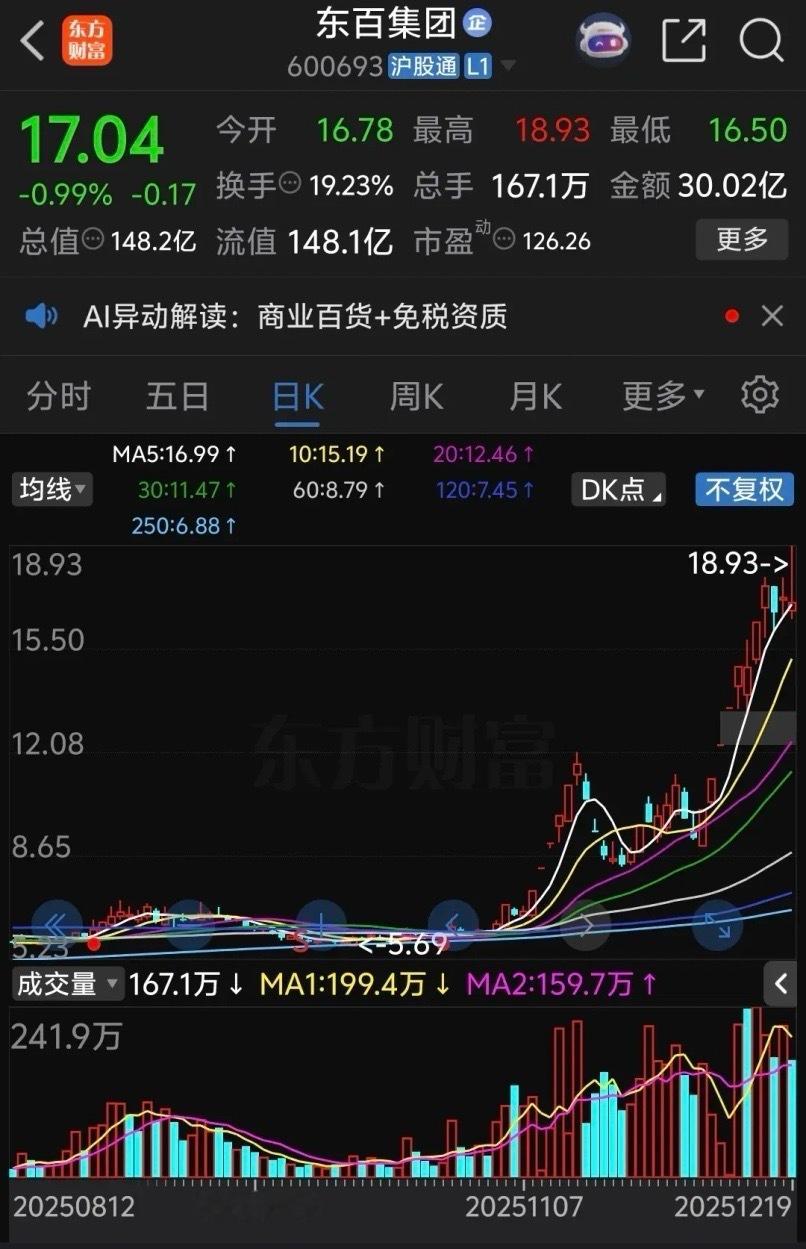This screenshot has width=806, height=1249.
Task: Select the 日K chart tab
Action: click(x=297, y=396)
